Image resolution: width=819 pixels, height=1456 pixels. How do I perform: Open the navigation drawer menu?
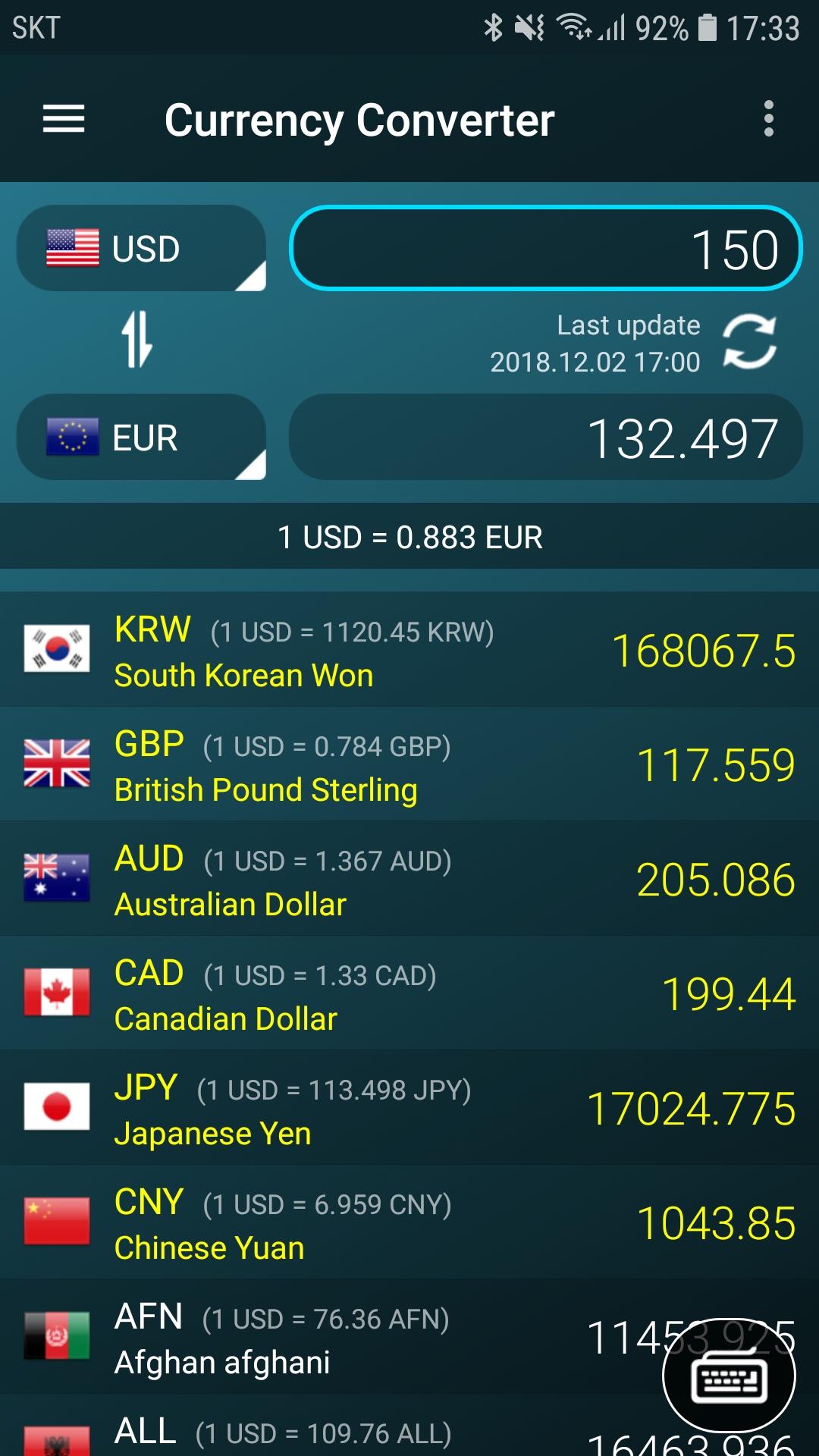click(x=63, y=120)
